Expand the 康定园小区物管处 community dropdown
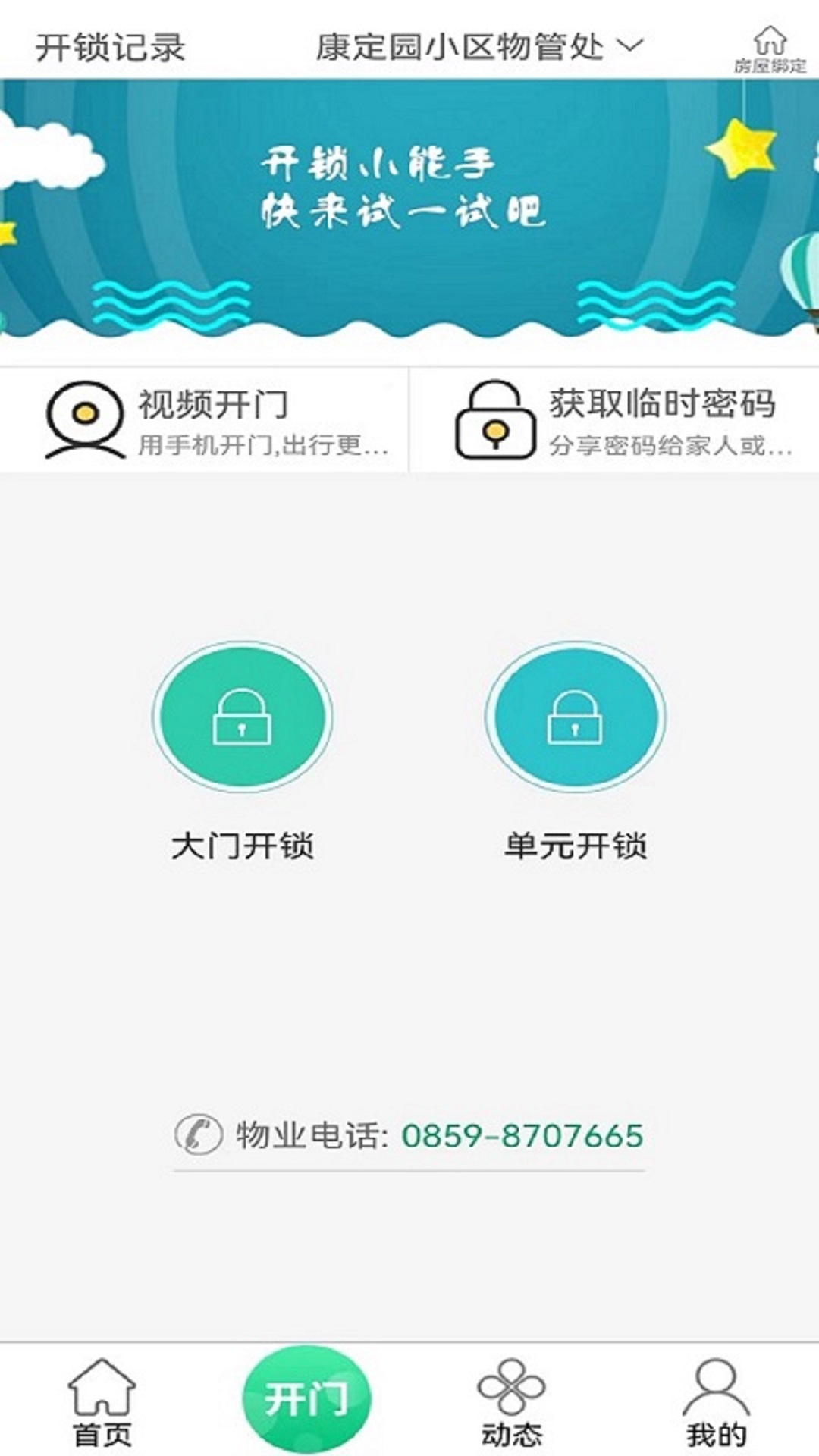Viewport: 819px width, 1456px height. (479, 47)
